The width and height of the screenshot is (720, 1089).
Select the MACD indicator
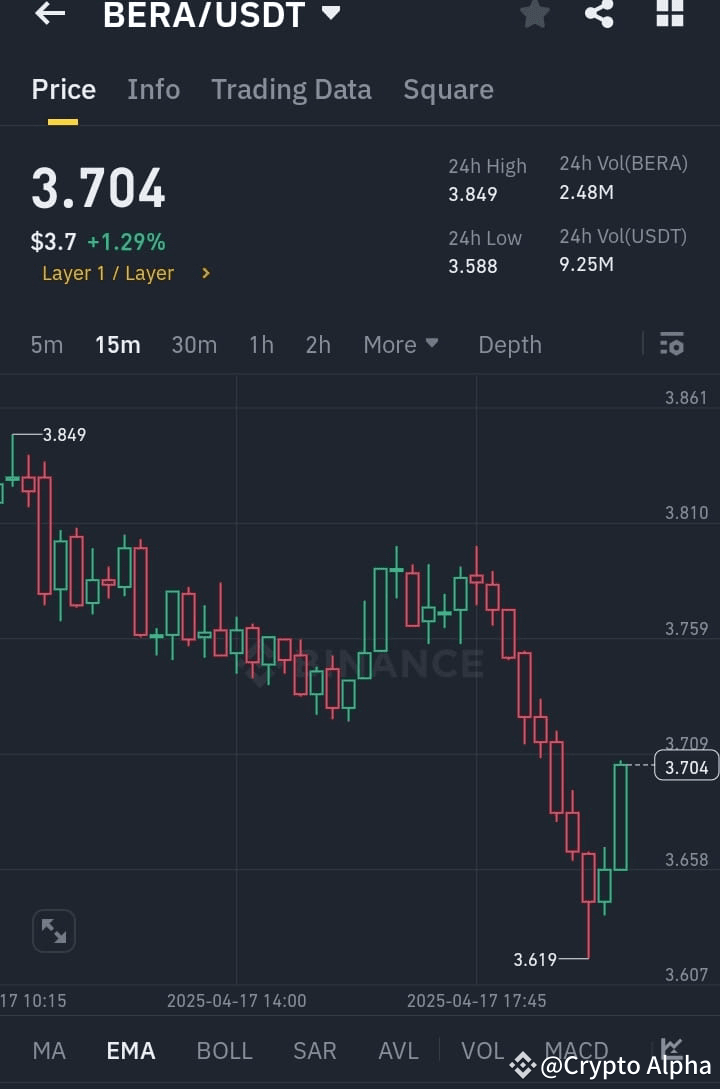(576, 1051)
